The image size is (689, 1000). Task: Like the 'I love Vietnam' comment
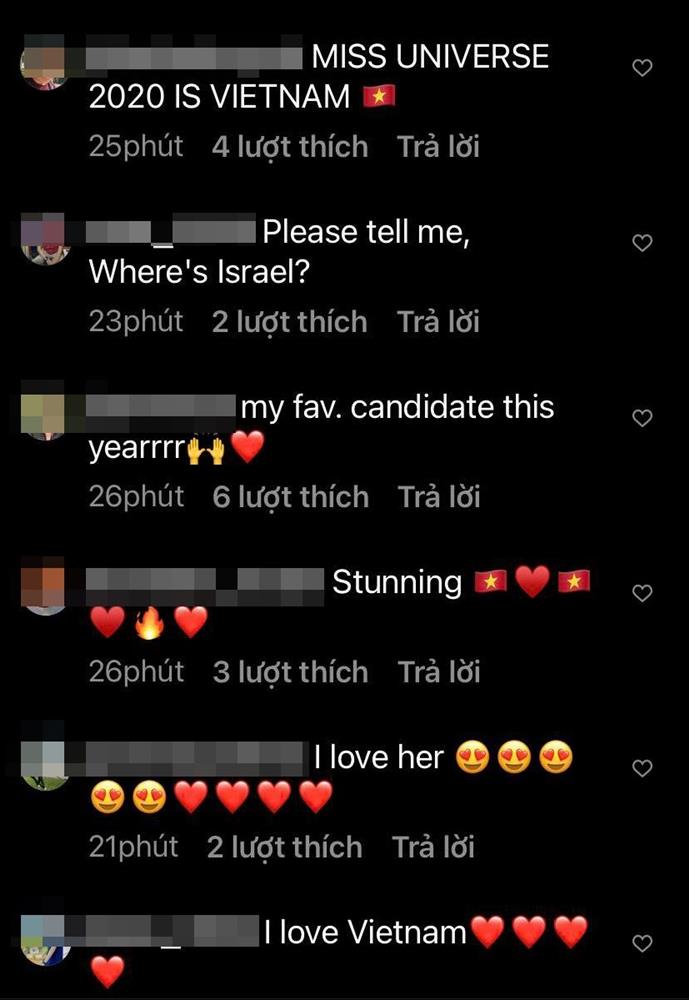pyautogui.click(x=644, y=943)
